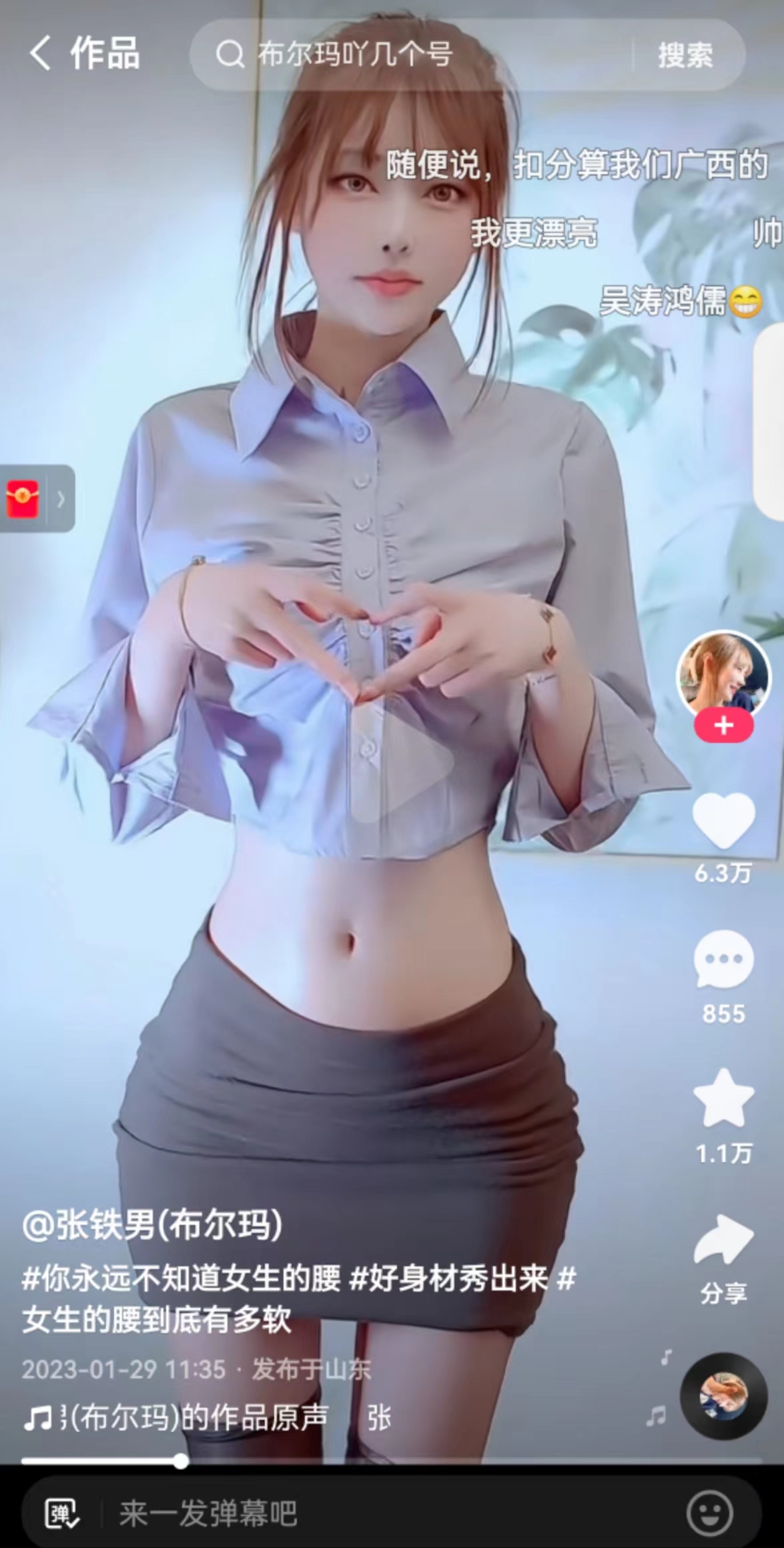784x1548 pixels.
Task: Follow the creator with the plus button
Action: point(724,726)
